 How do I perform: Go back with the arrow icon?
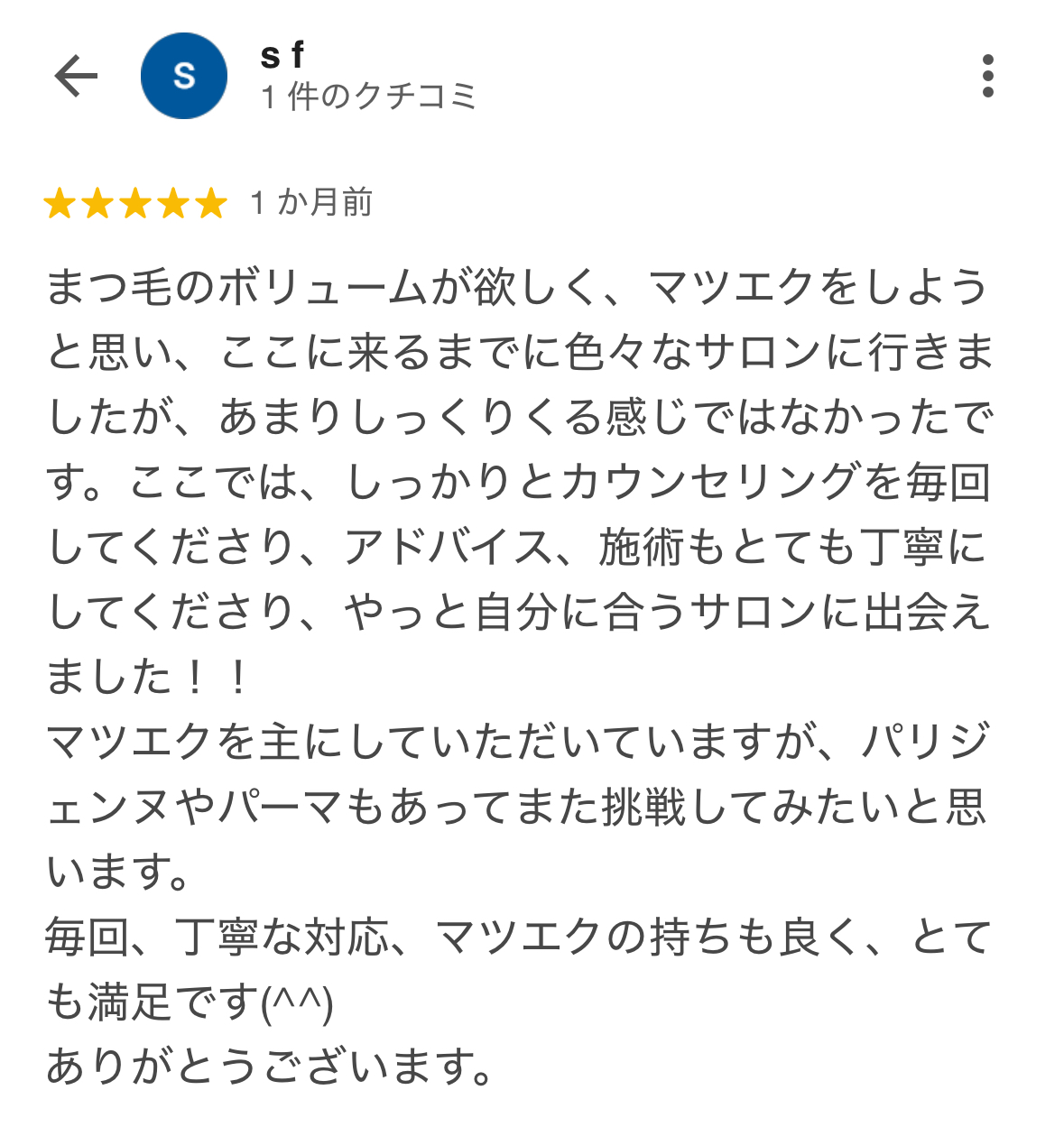pyautogui.click(x=76, y=76)
